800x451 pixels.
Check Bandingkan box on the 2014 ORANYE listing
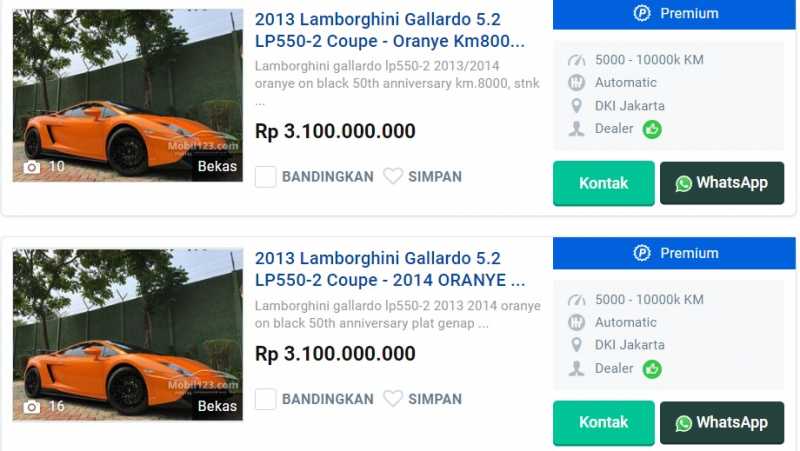(x=265, y=399)
